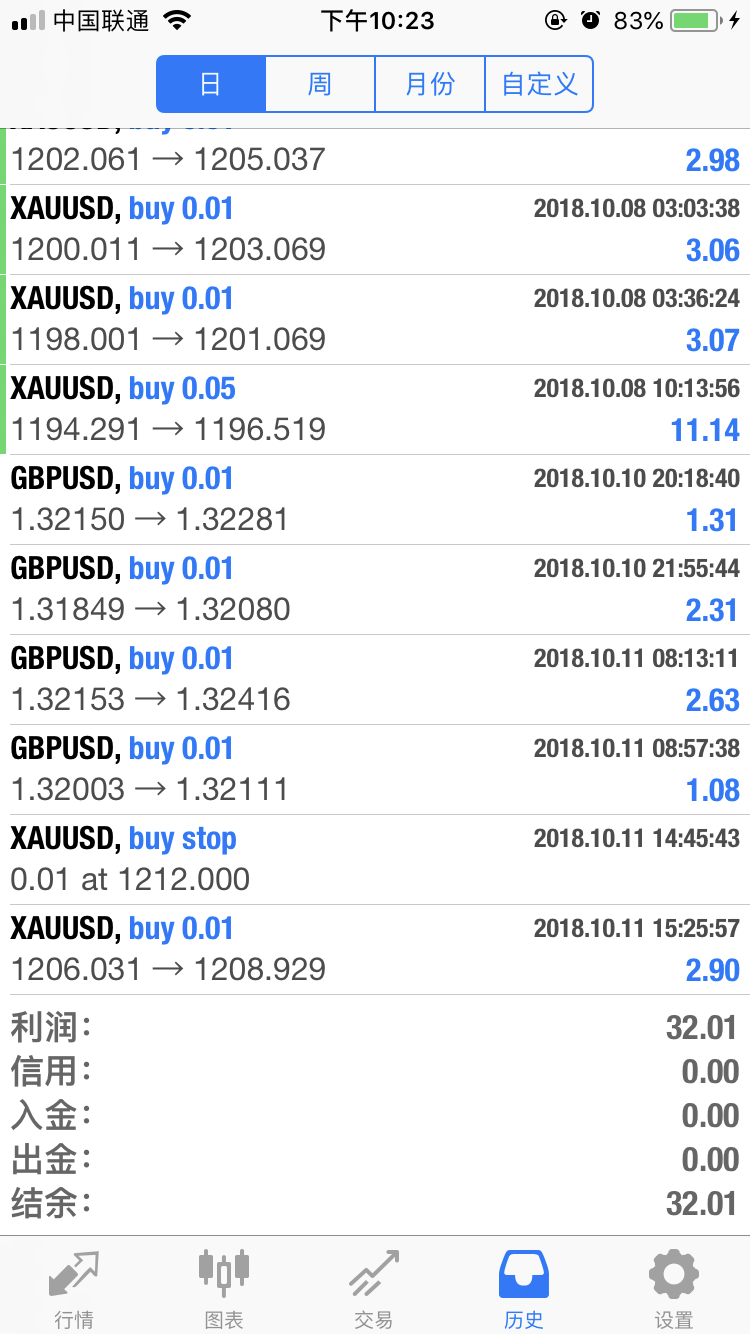Expand GBPUSD trade dated 2018.10.10 21:55:44
Screen dimensions: 750x1334
[375, 590]
